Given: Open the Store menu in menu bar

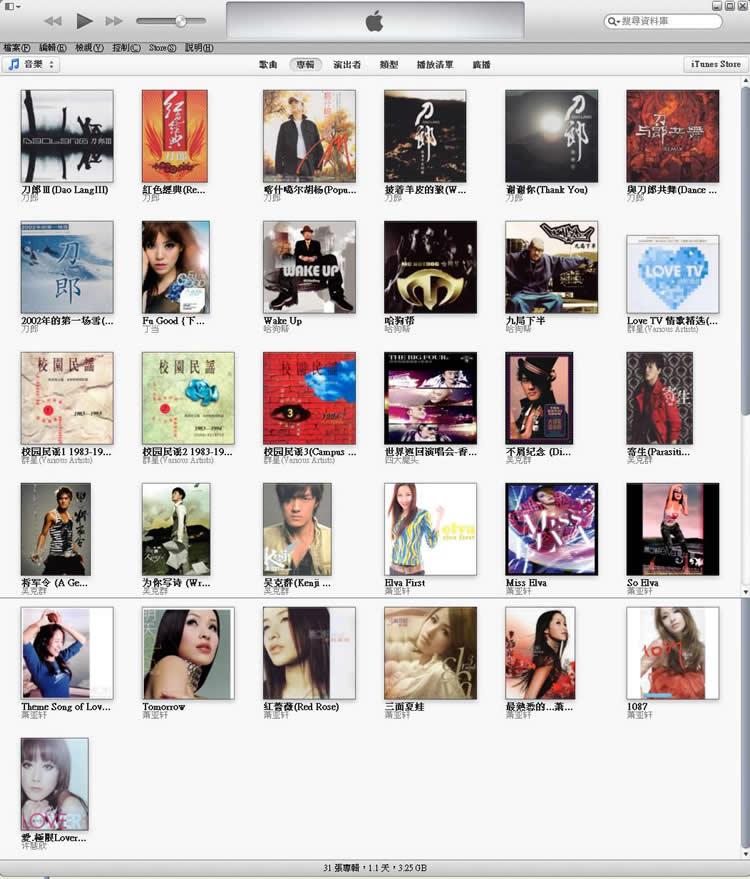Looking at the screenshot, I should click(x=162, y=48).
